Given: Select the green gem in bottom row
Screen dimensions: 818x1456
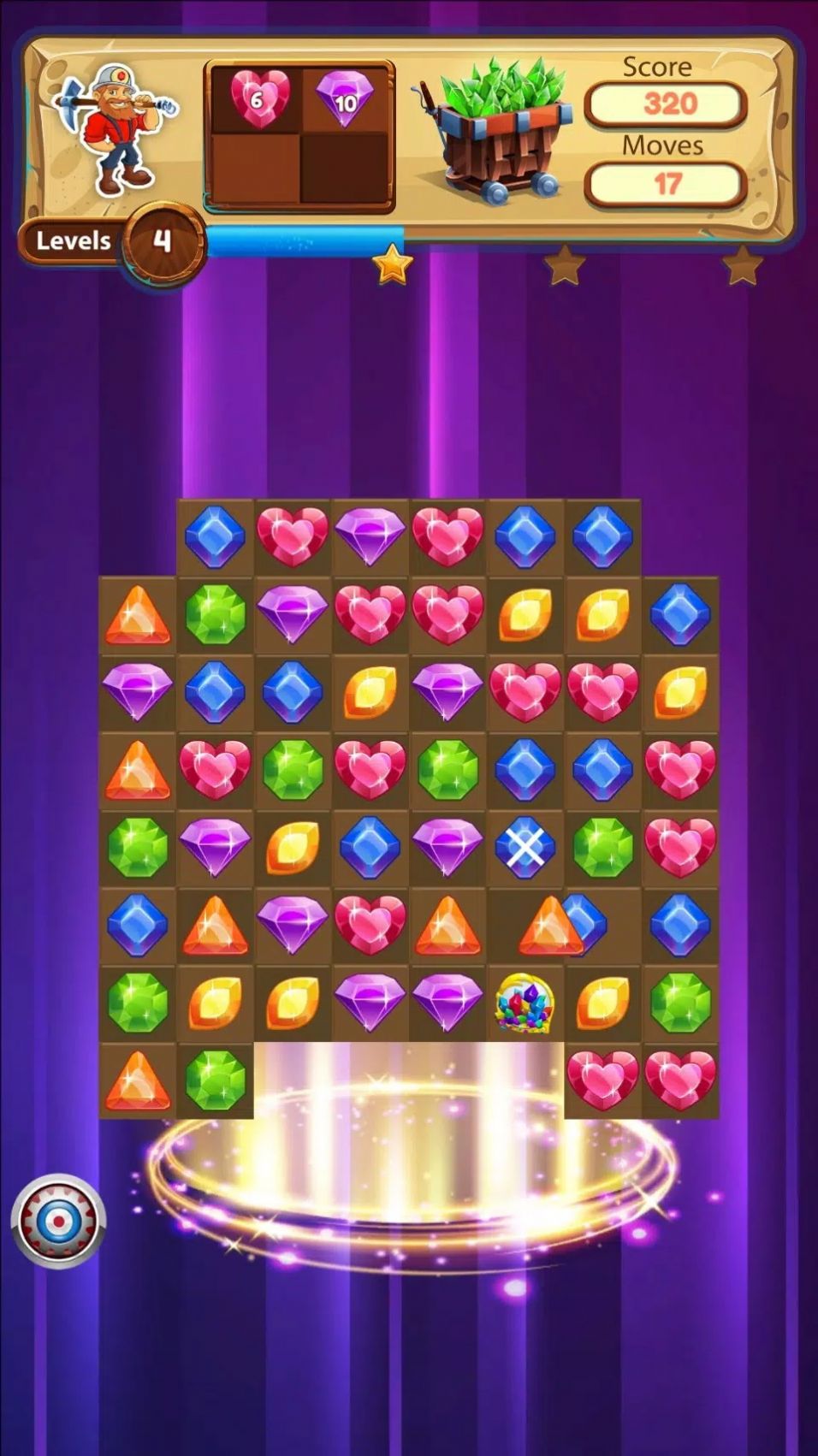Looking at the screenshot, I should point(215,1080).
